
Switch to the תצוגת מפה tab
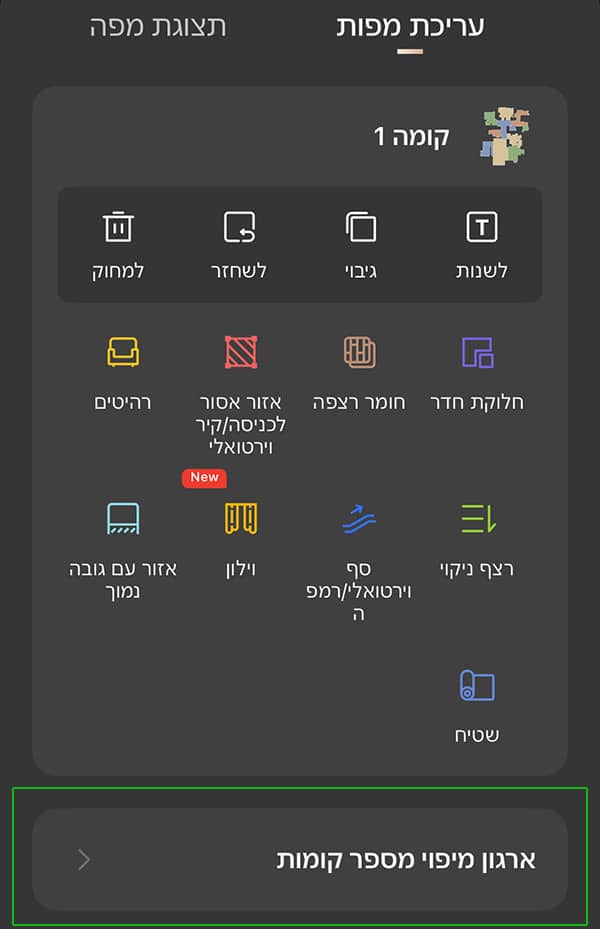click(157, 27)
